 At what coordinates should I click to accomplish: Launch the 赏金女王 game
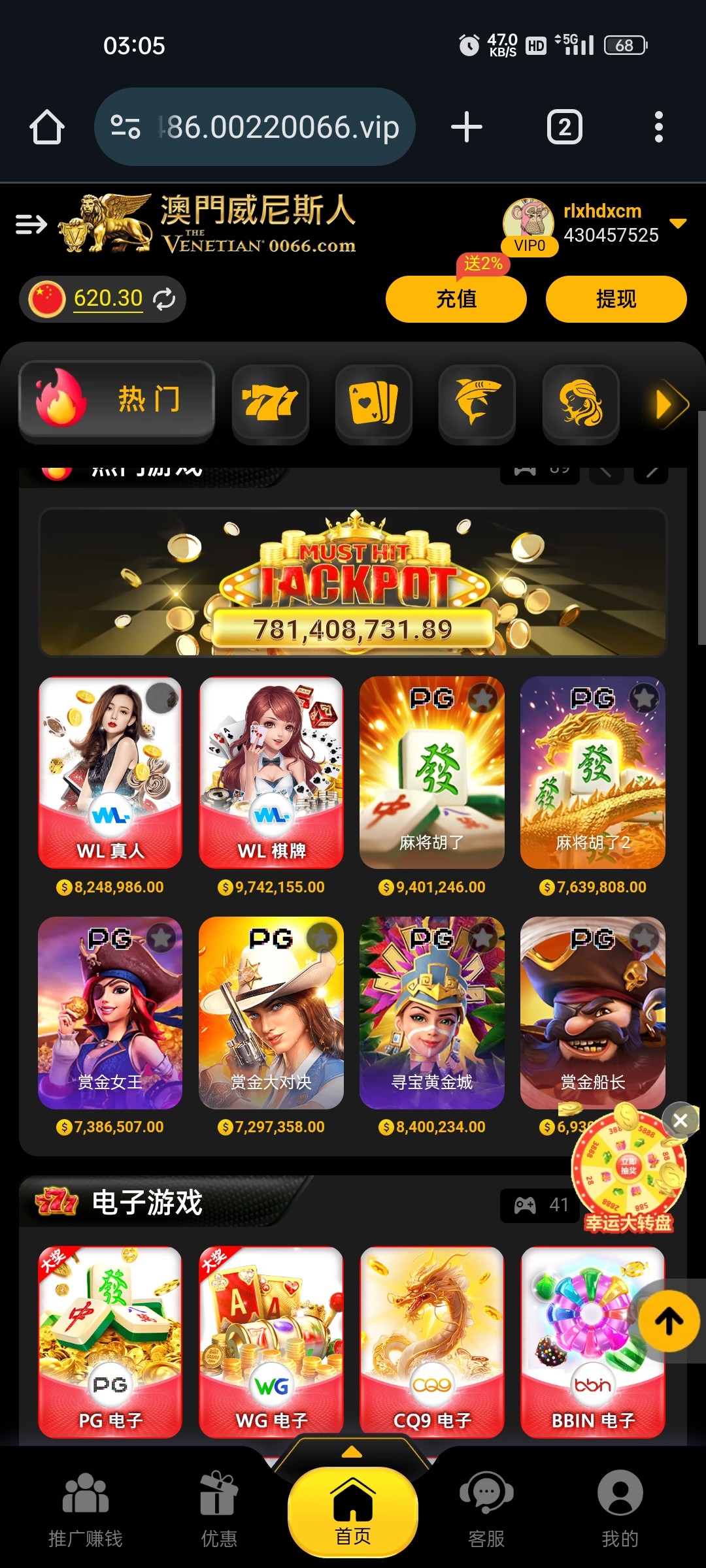point(110,1013)
